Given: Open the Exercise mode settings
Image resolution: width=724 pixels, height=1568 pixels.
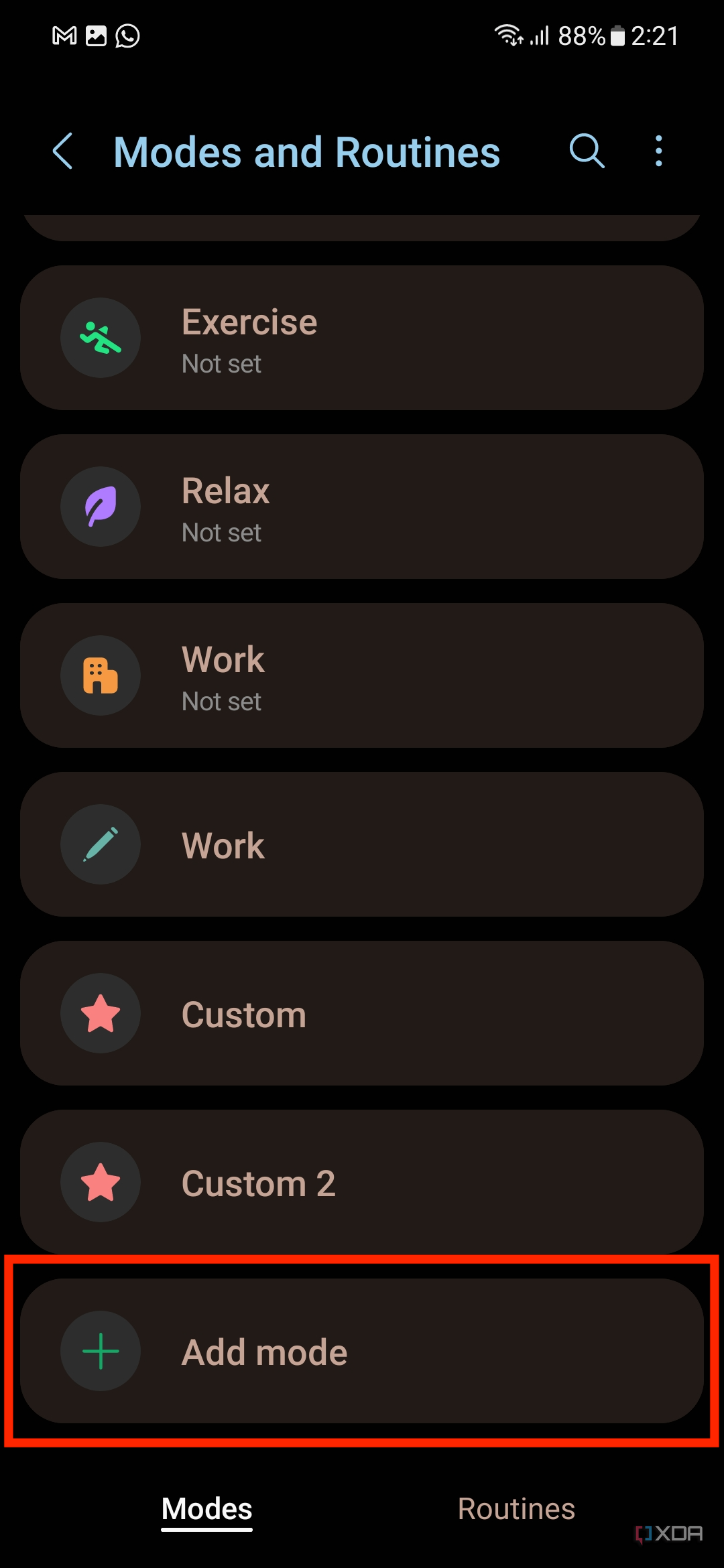Looking at the screenshot, I should coord(362,338).
